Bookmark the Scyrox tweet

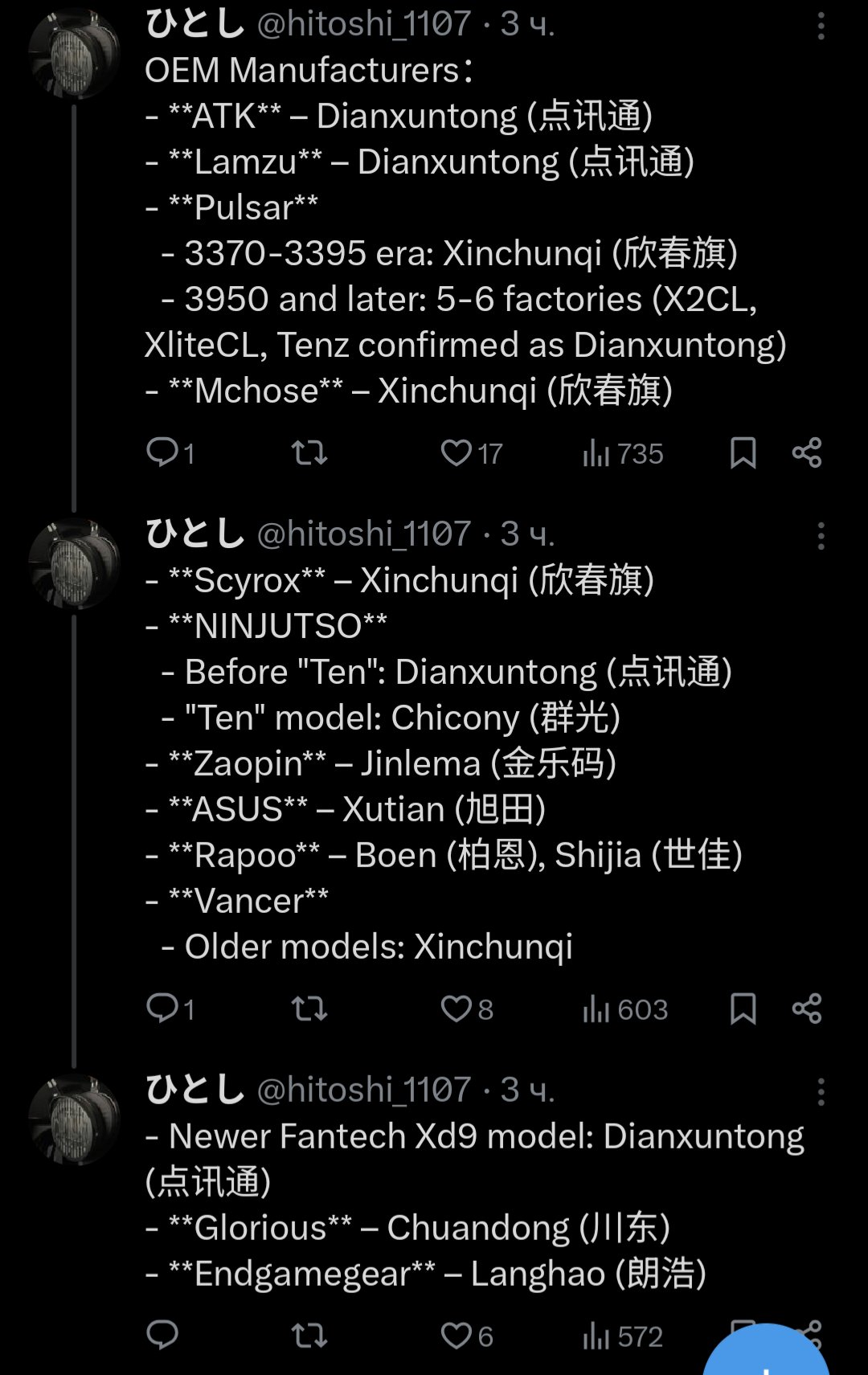click(x=743, y=1009)
